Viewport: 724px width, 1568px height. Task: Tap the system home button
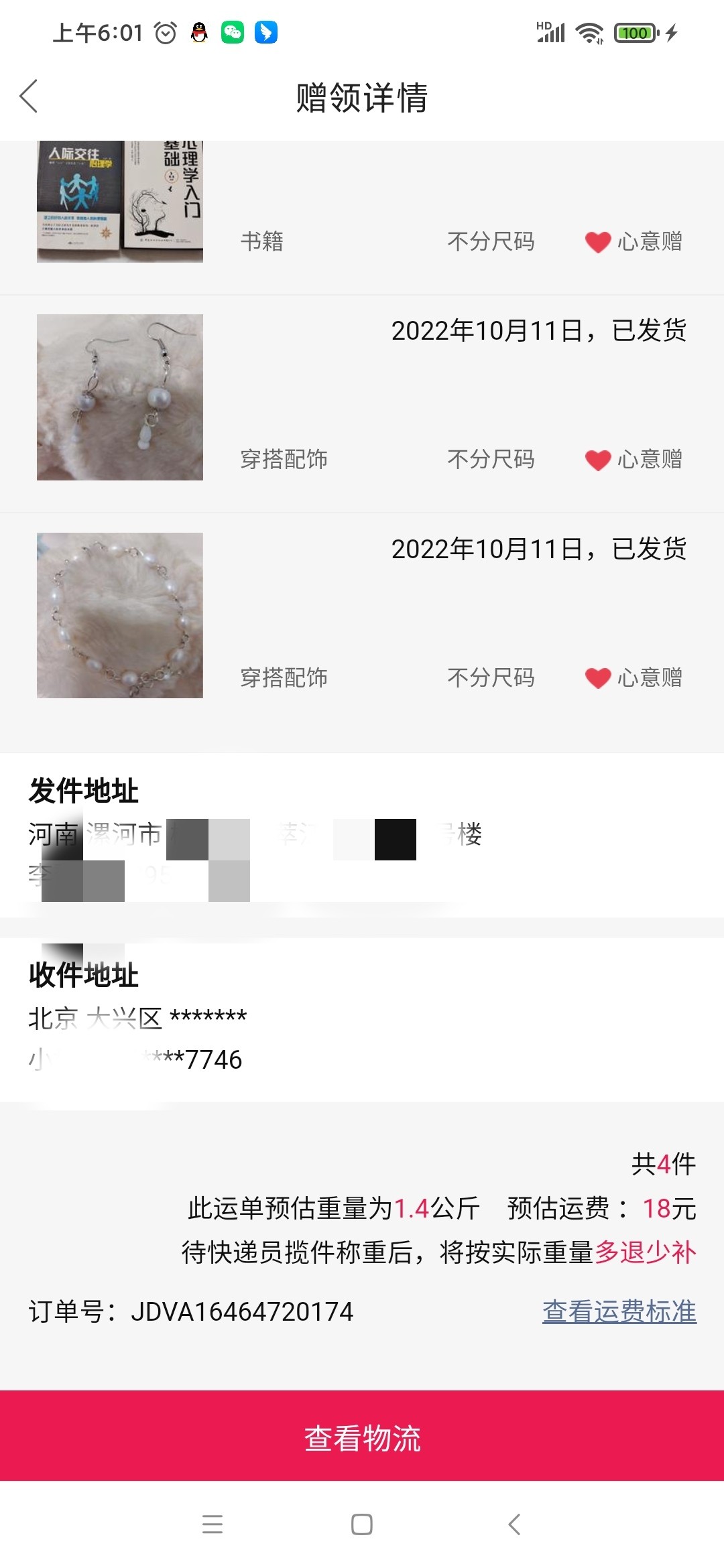[362, 1524]
